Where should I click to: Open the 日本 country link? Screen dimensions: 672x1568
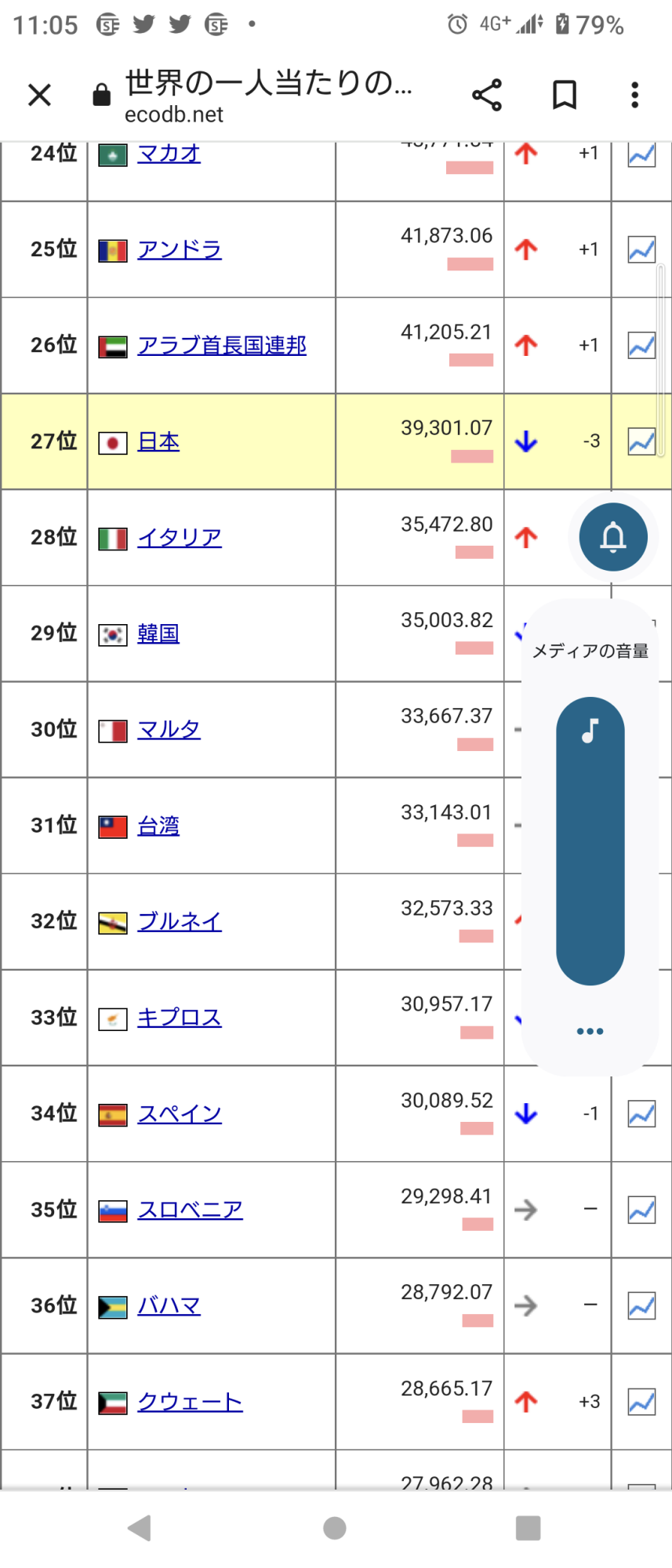click(x=158, y=441)
